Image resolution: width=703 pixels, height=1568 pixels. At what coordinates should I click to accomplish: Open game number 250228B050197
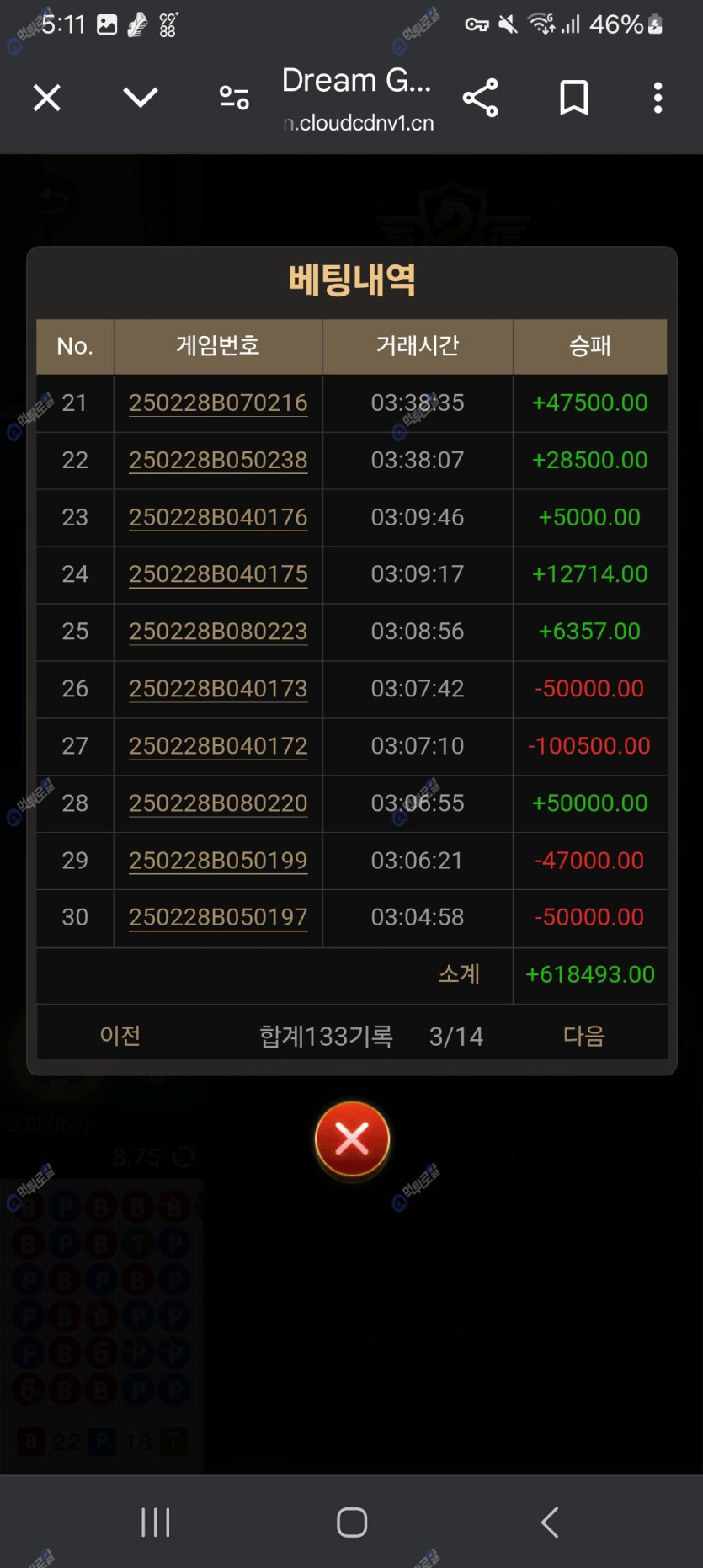[x=218, y=917]
